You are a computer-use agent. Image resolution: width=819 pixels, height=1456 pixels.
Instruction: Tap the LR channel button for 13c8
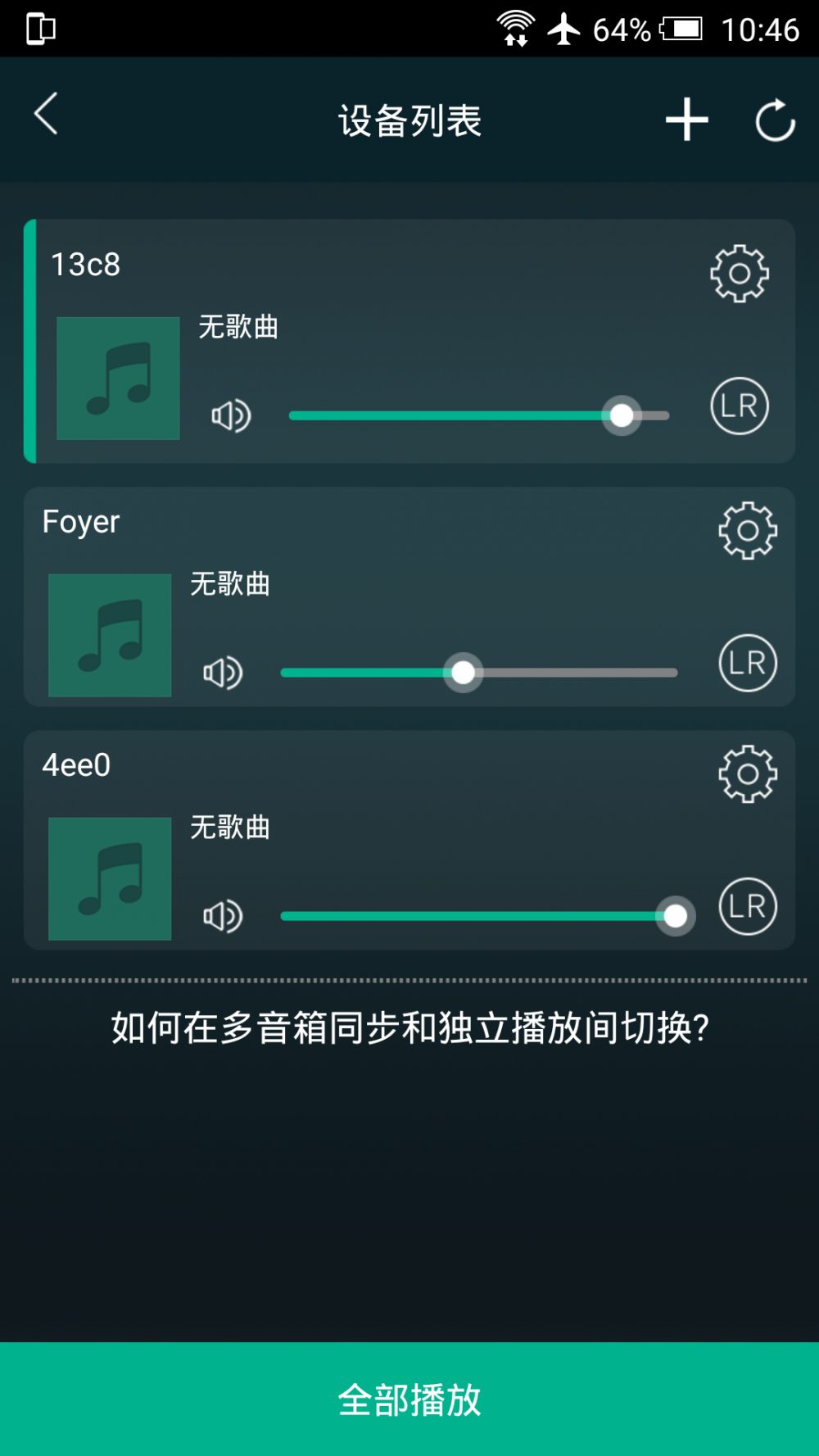[740, 406]
